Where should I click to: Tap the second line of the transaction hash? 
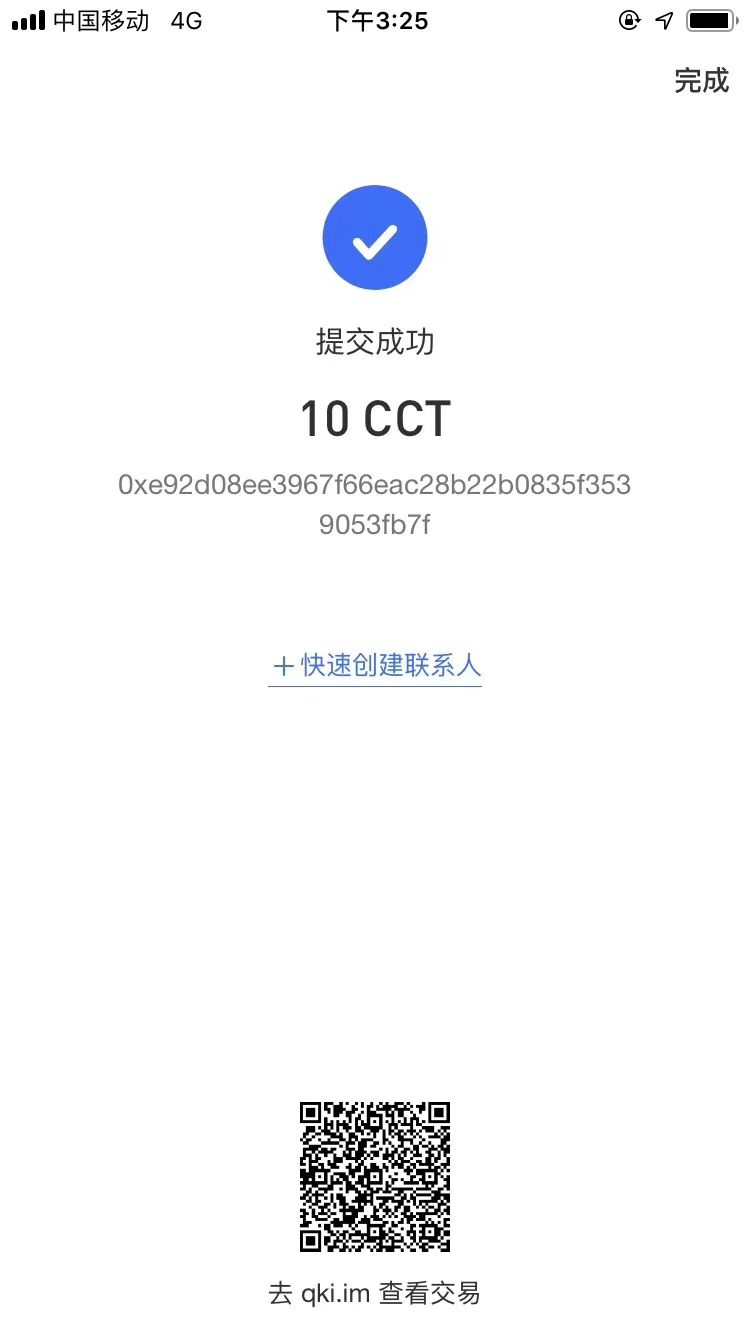pyautogui.click(x=375, y=523)
